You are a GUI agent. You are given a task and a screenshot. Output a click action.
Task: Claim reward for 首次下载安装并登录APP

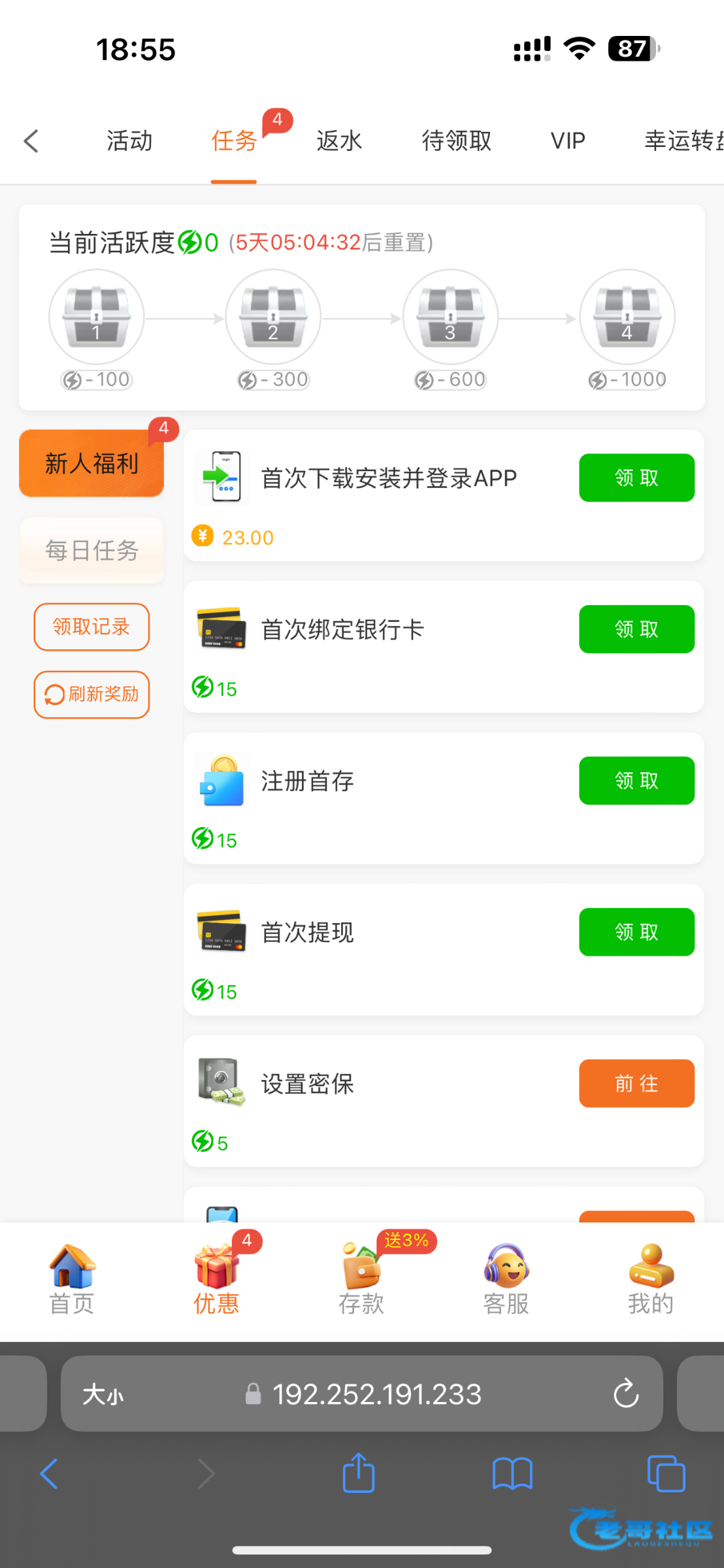(636, 478)
